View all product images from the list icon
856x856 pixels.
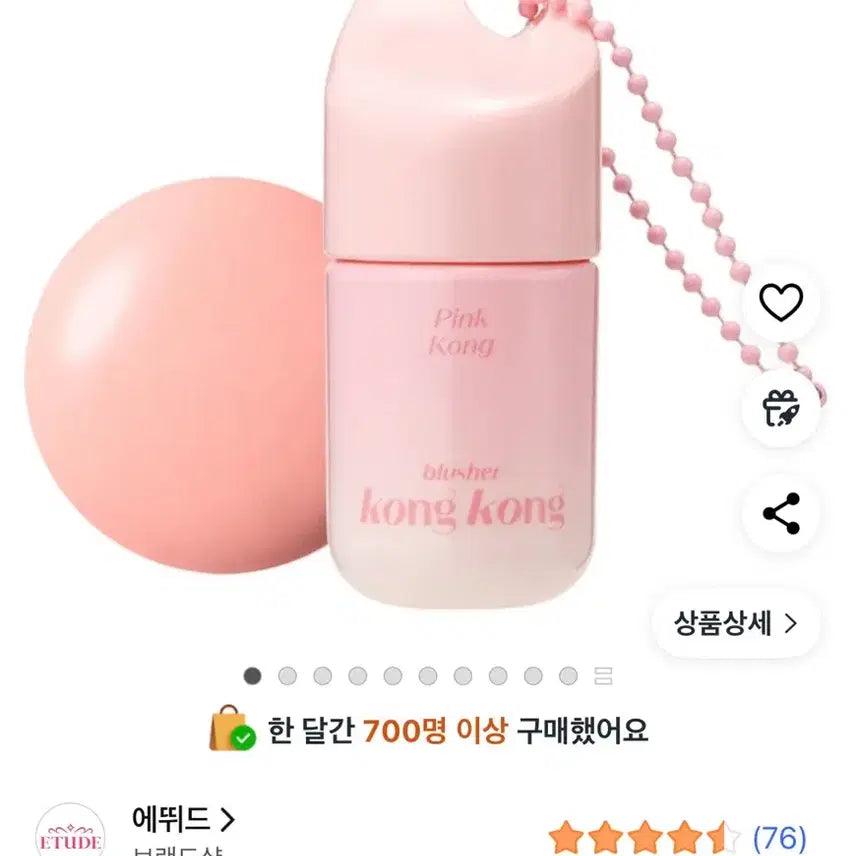point(603,677)
